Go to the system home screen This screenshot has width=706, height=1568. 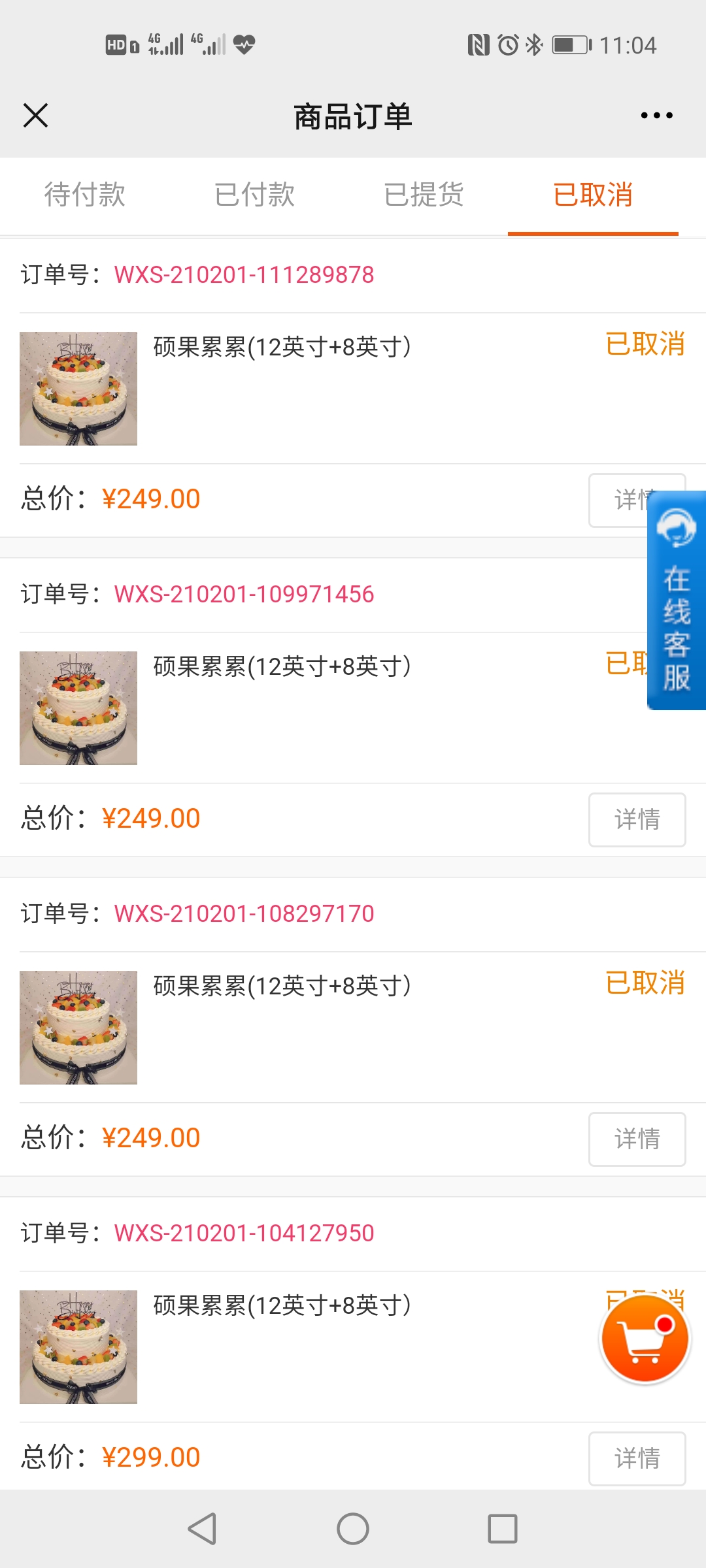click(353, 1529)
